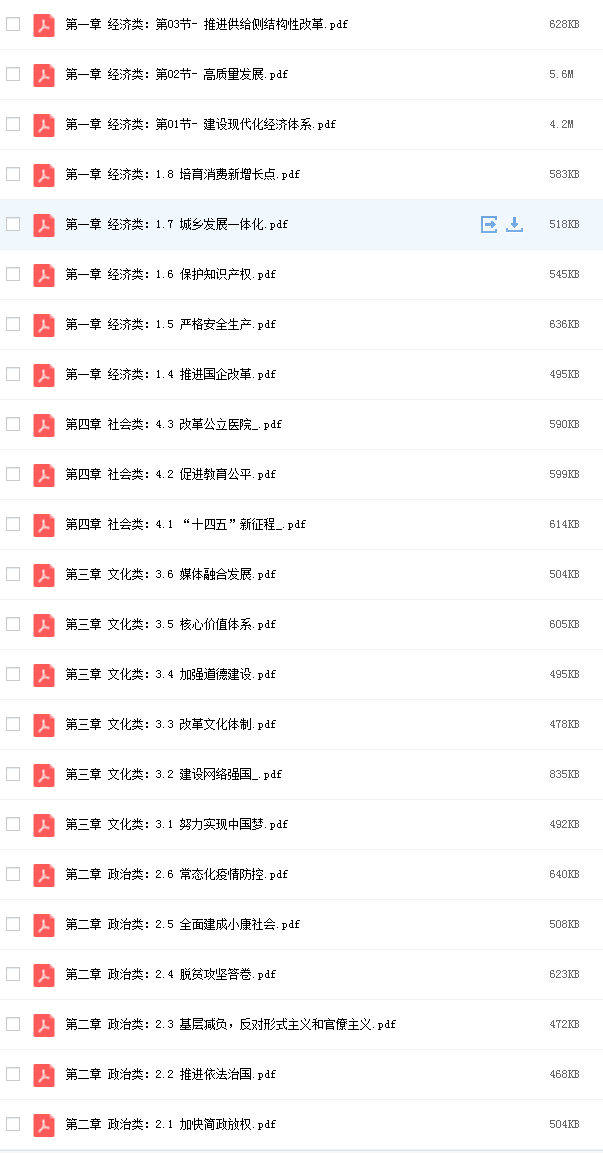Check the box for 1.5 严格安全生产
Screen dimensions: 603x1153
13,324
